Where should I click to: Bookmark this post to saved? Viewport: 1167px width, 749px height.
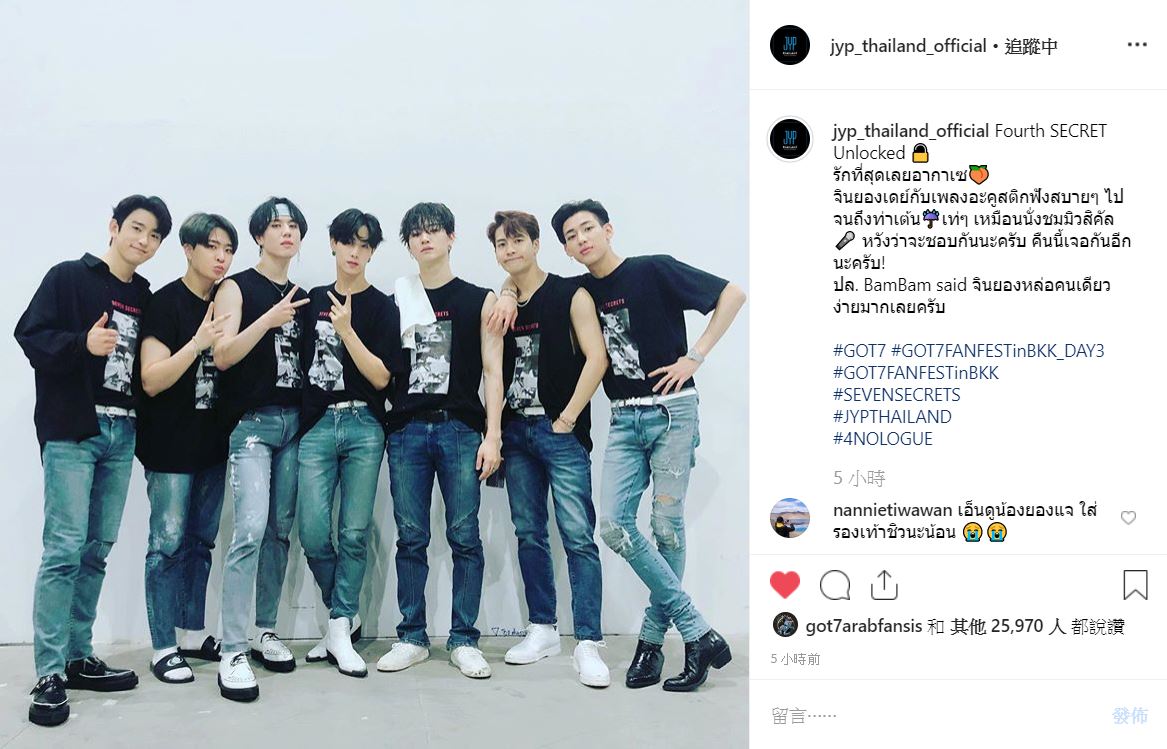click(x=1135, y=585)
